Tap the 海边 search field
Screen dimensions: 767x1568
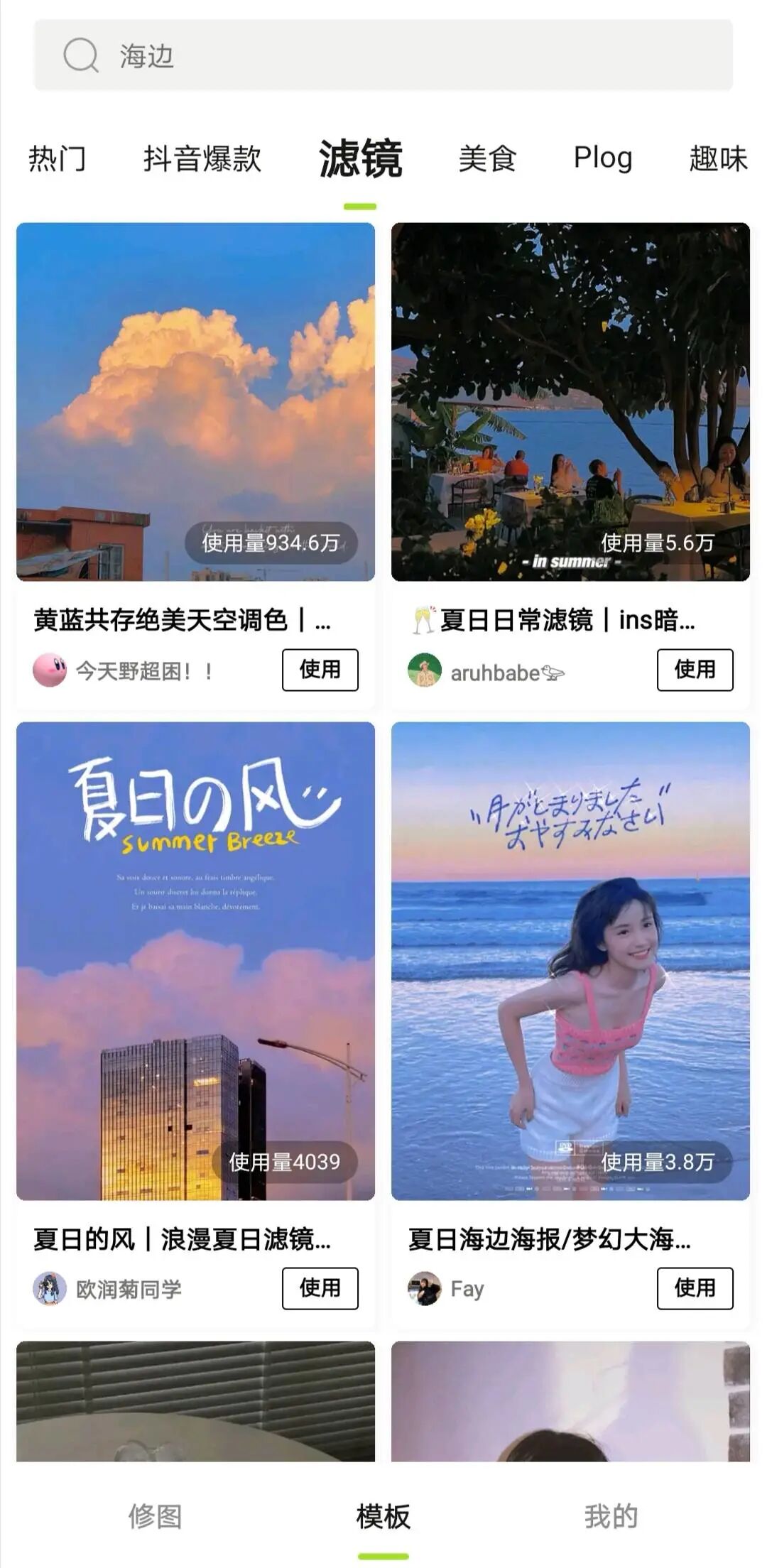coord(383,55)
